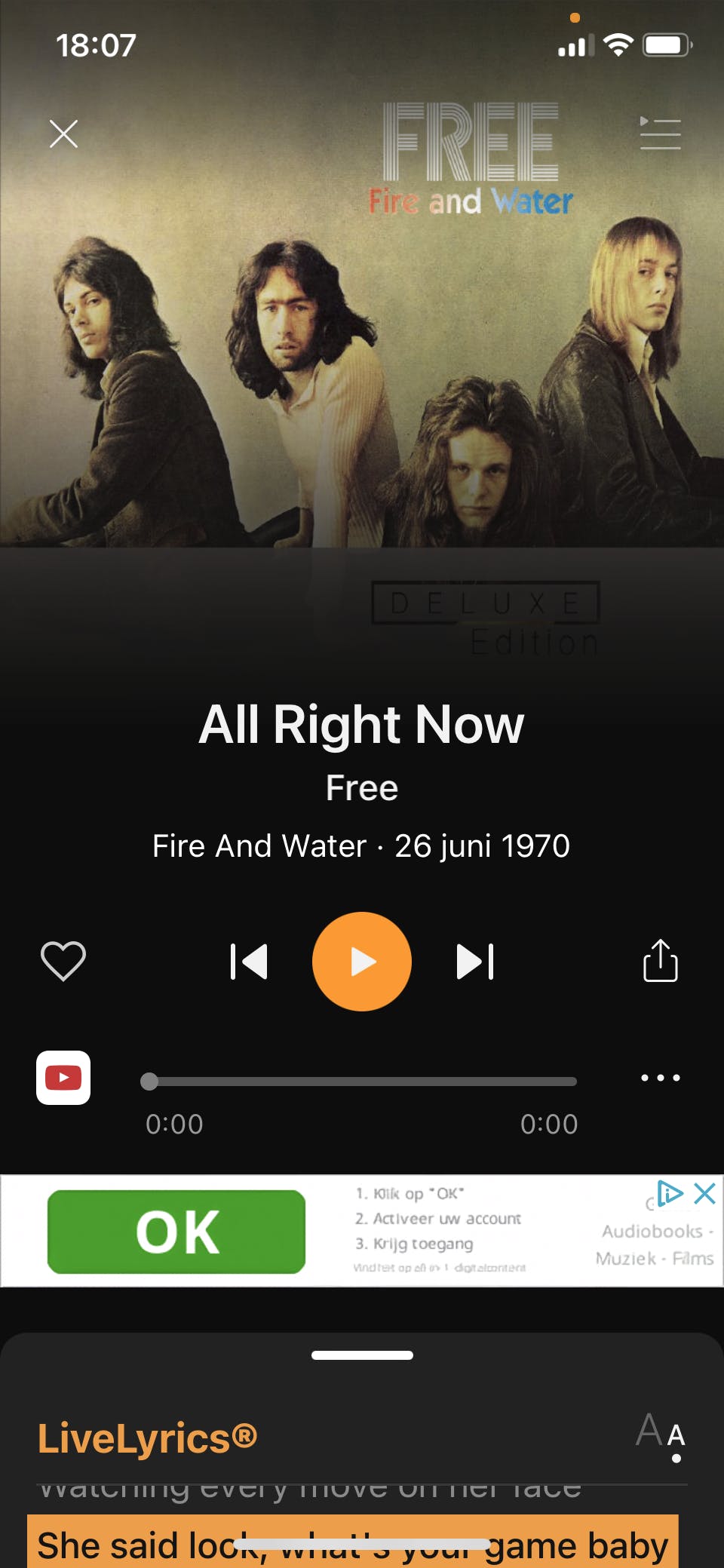
Task: Skip to the next track
Action: pyautogui.click(x=475, y=962)
